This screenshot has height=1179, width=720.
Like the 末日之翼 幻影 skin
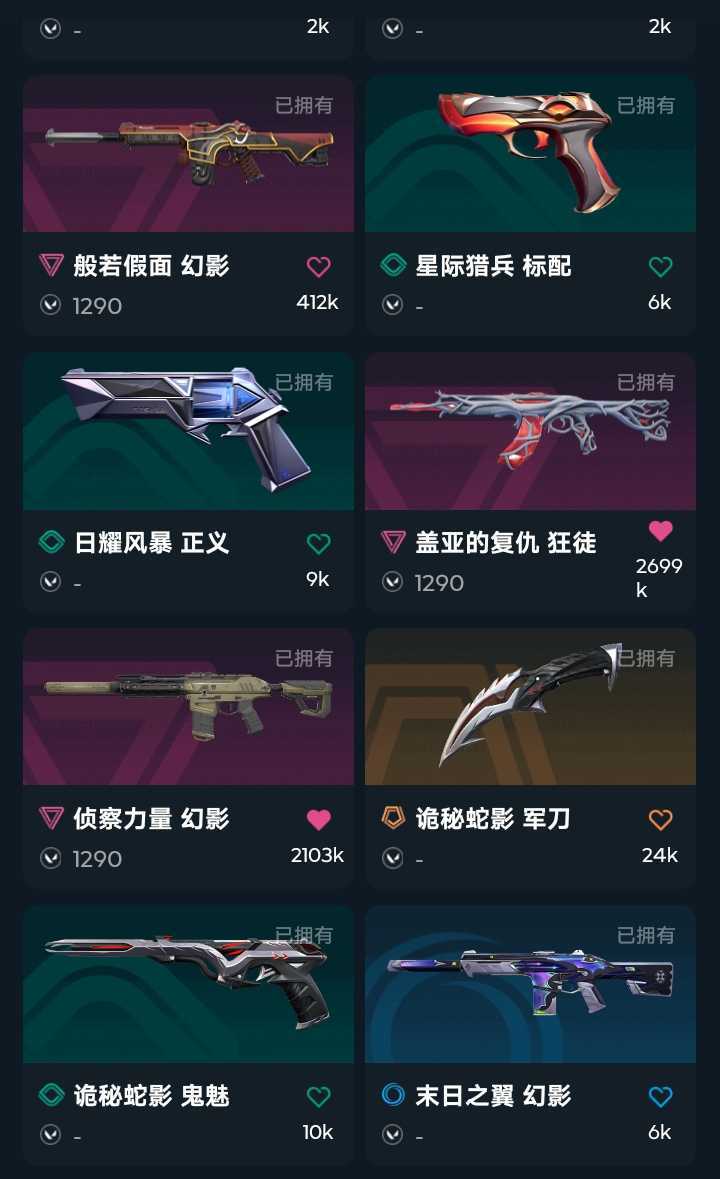tap(660, 1097)
